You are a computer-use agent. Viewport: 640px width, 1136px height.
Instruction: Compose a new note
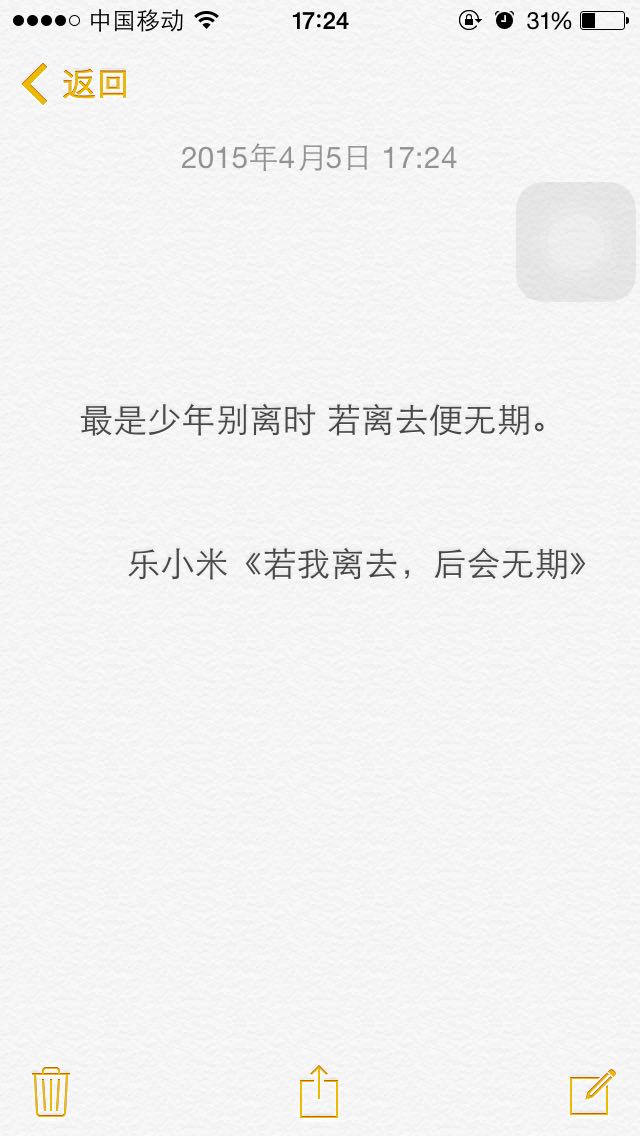click(x=591, y=1090)
